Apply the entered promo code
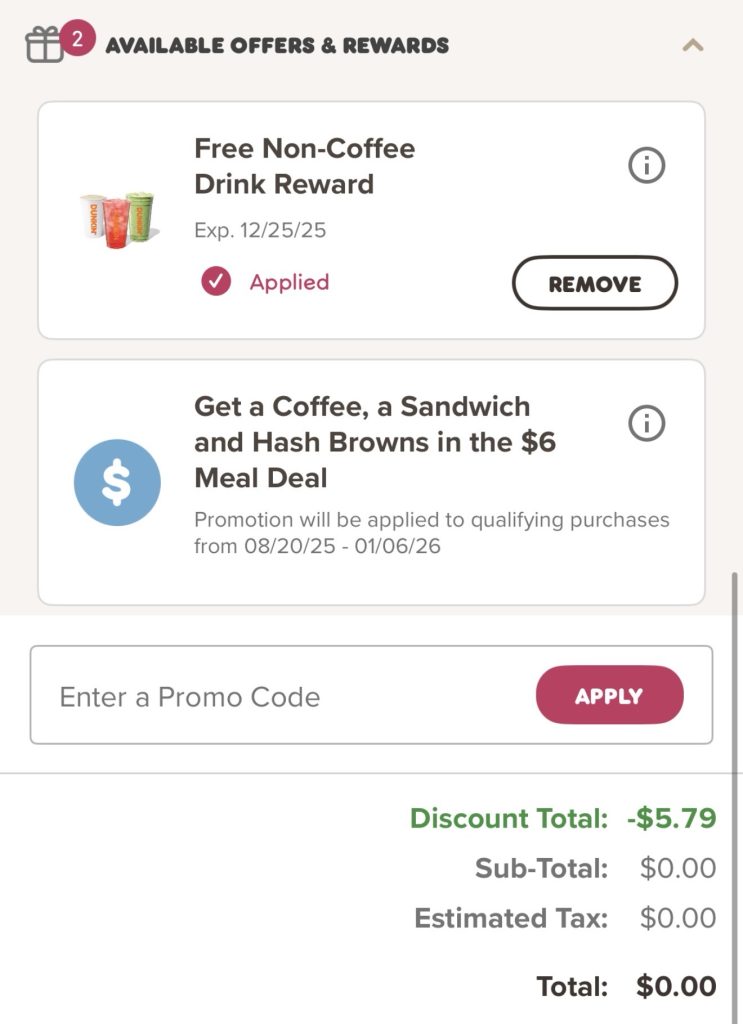Viewport: 743px width, 1024px height. 609,695
